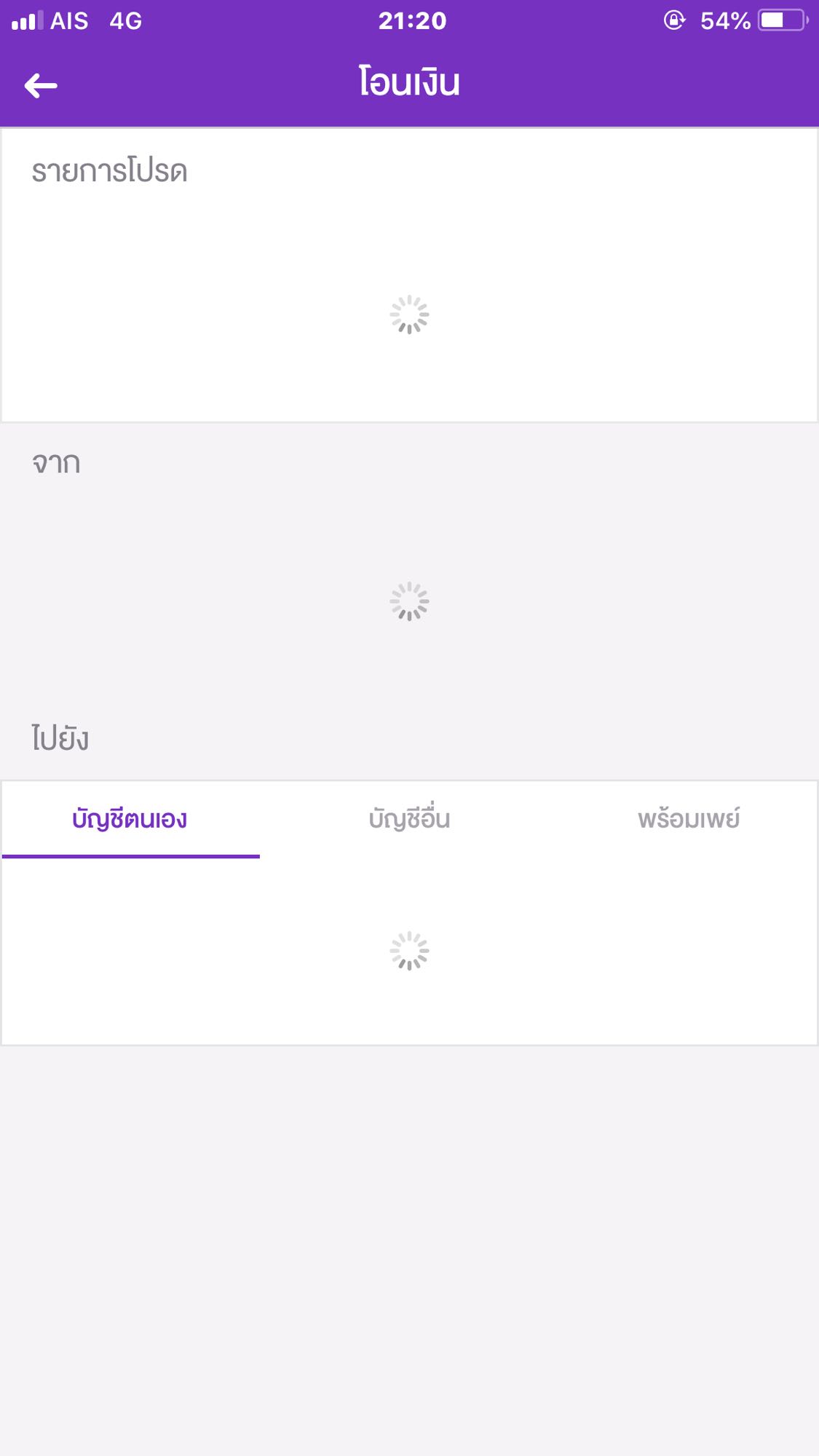Select the บัญชีตนเอง tab
819x1456 pixels.
click(x=130, y=819)
